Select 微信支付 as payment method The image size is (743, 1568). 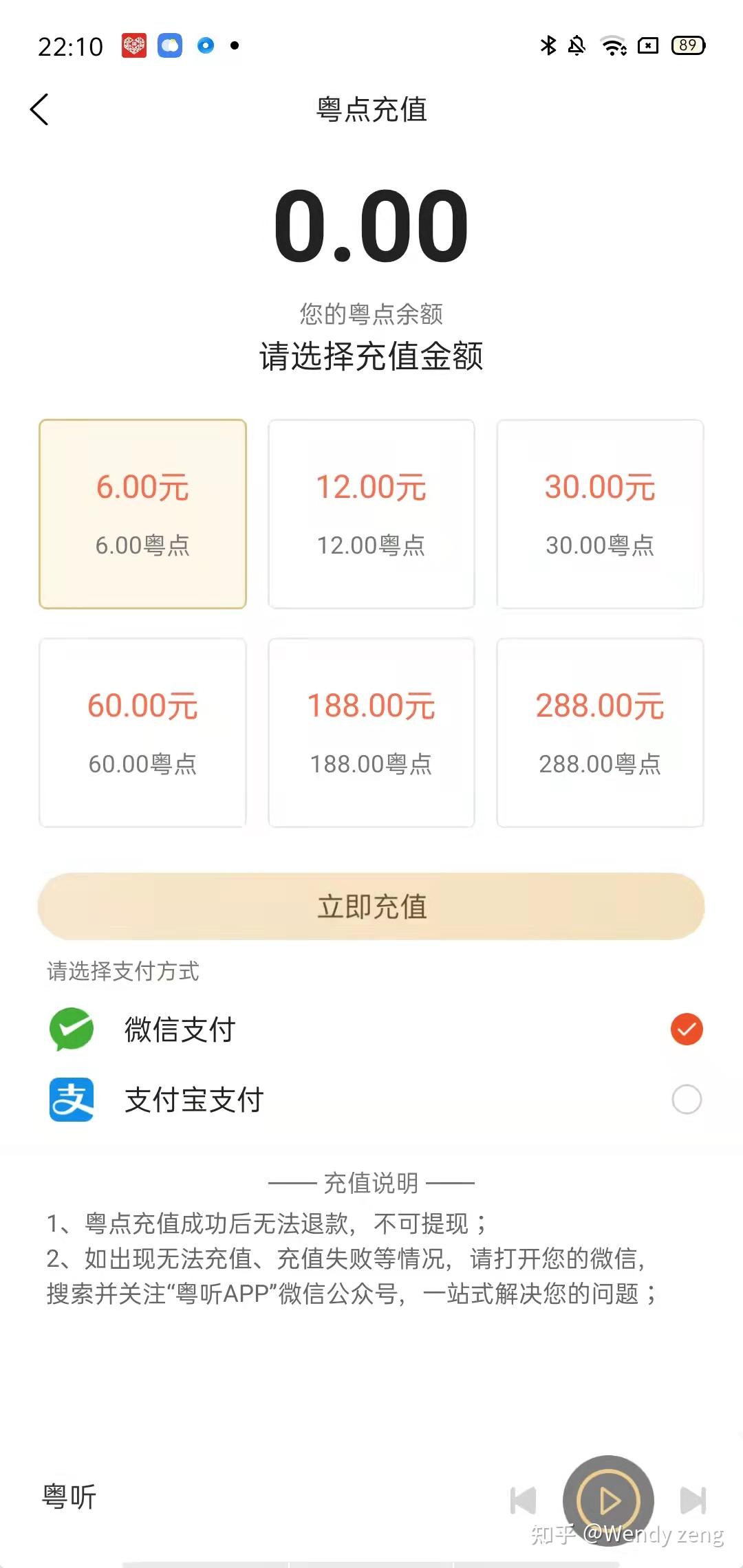point(371,1030)
